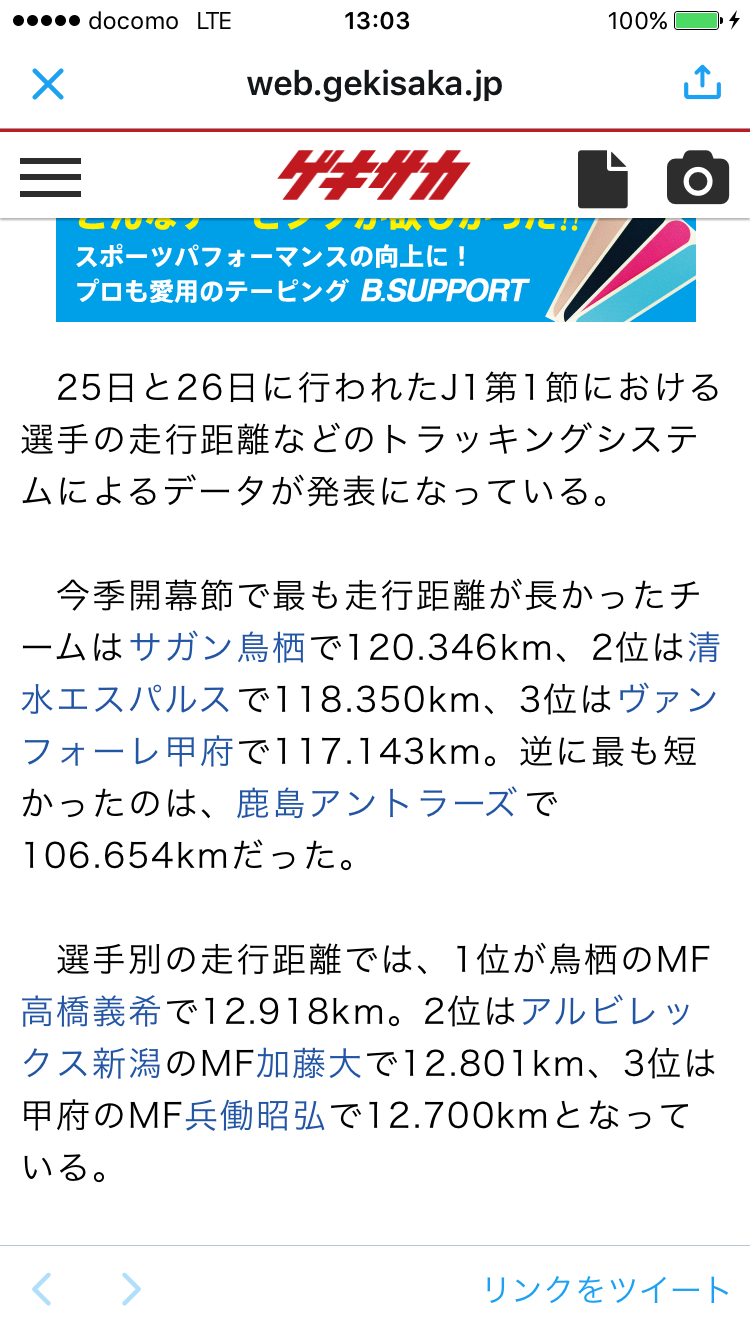Open the B.SUPPORT taping ad banner
Image resolution: width=750 pixels, height=1334 pixels.
375,270
